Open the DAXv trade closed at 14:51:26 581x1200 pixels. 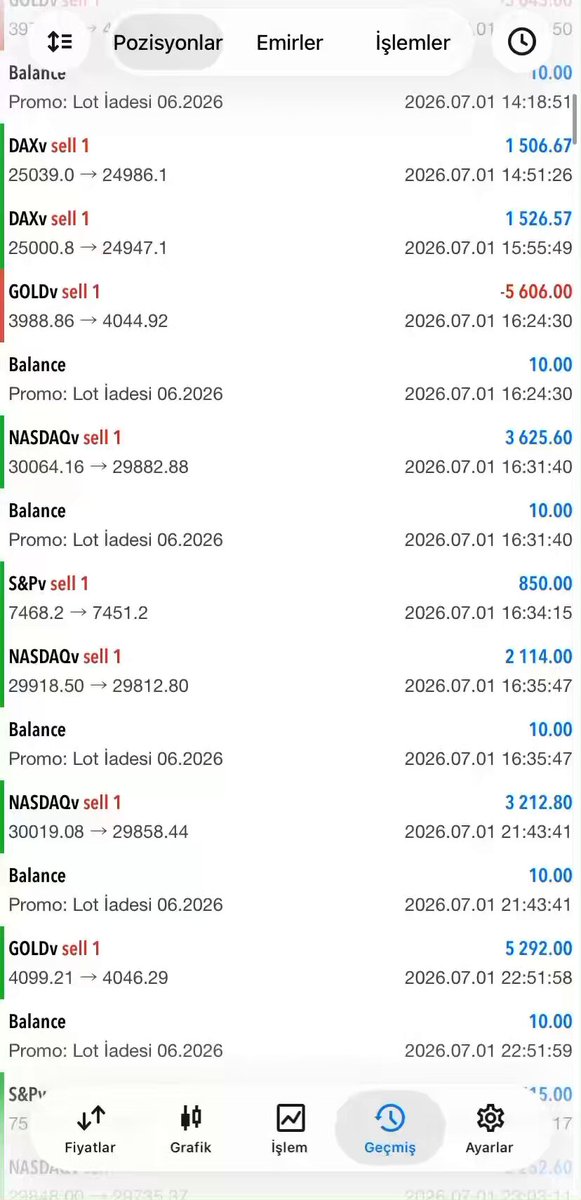tap(290, 160)
